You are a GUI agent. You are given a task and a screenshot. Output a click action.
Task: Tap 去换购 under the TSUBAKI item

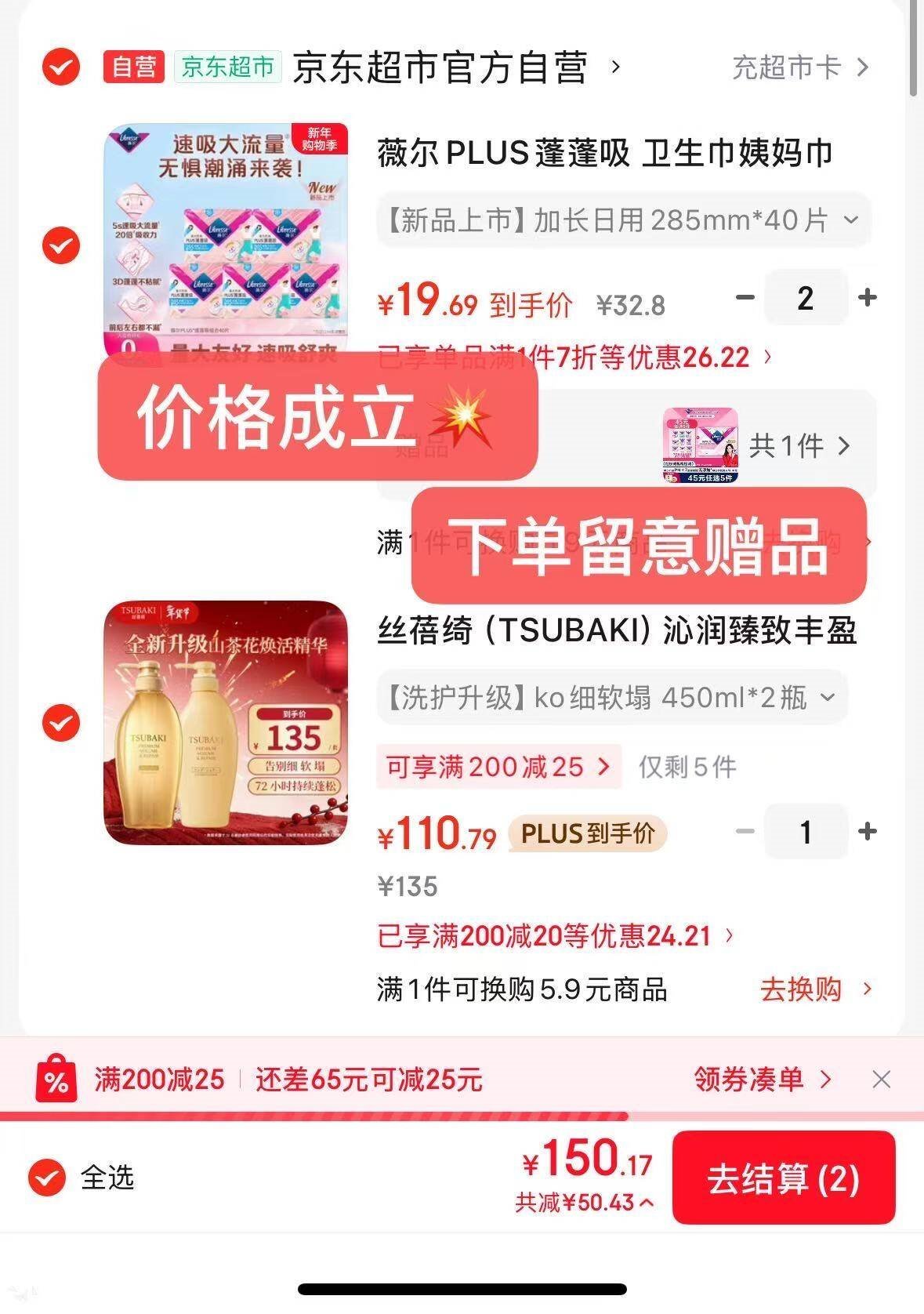[x=815, y=989]
